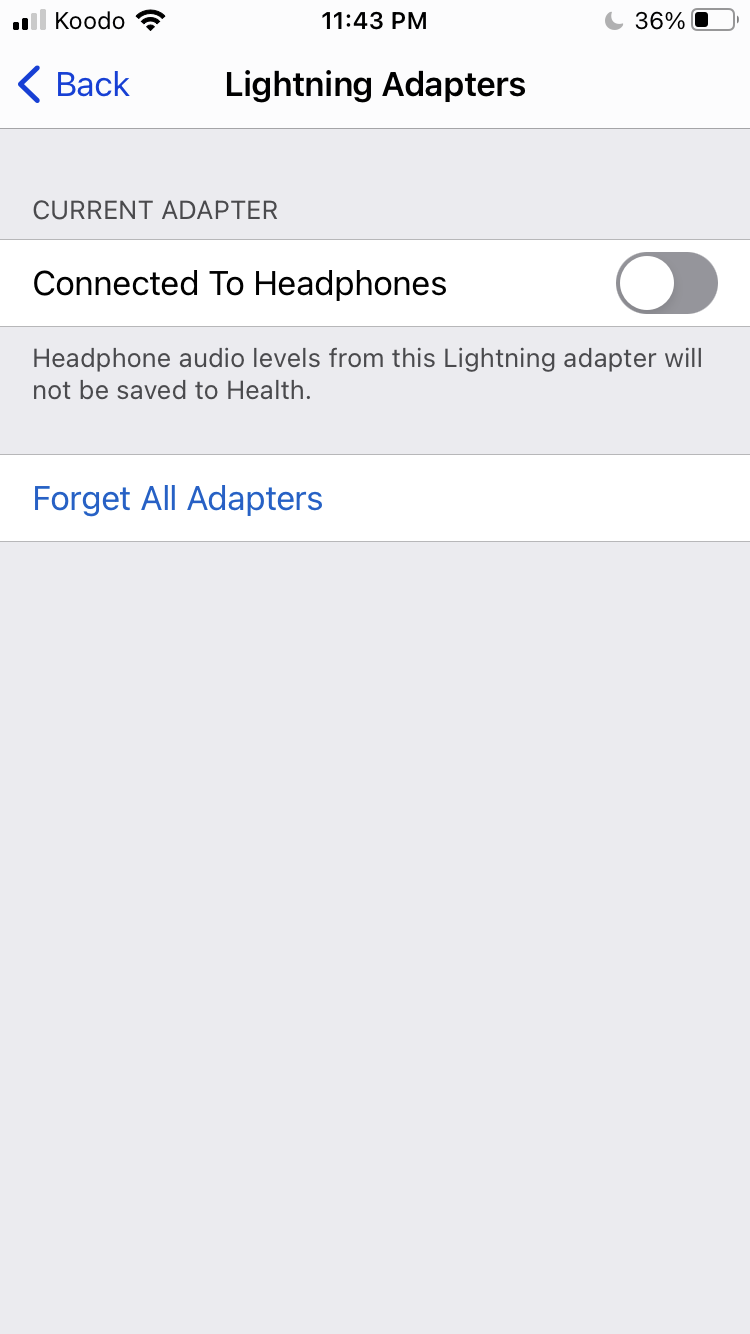Tap Forget All Adapters
The height and width of the screenshot is (1334, 750).
[178, 498]
